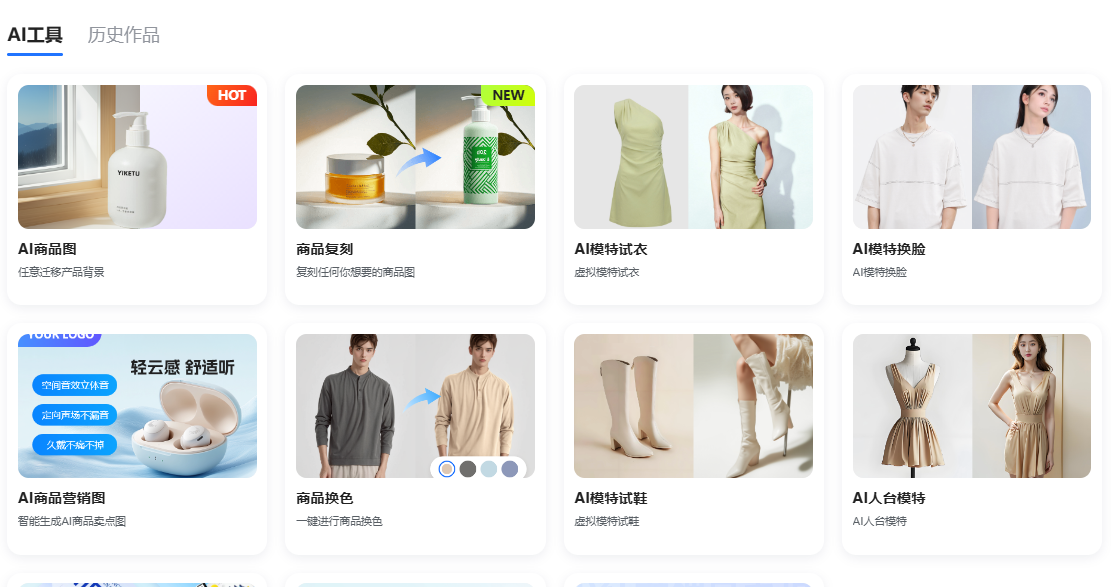Switch to the 历史作品 tab
Viewport: 1111px width, 587px height.
point(123,35)
